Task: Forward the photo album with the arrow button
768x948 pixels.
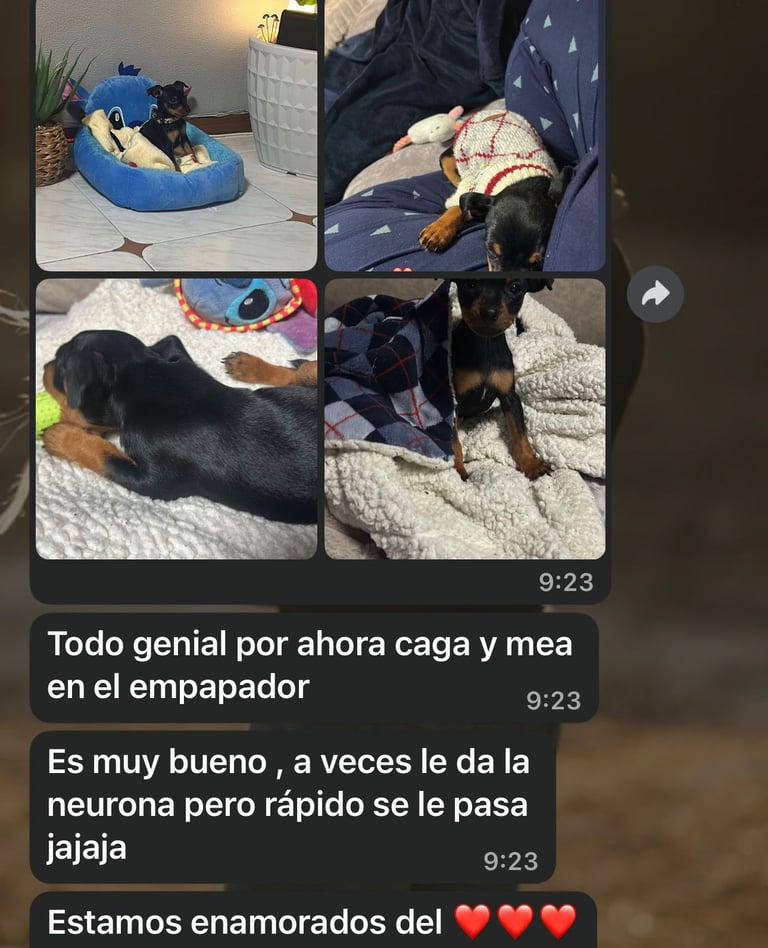Action: [x=655, y=294]
